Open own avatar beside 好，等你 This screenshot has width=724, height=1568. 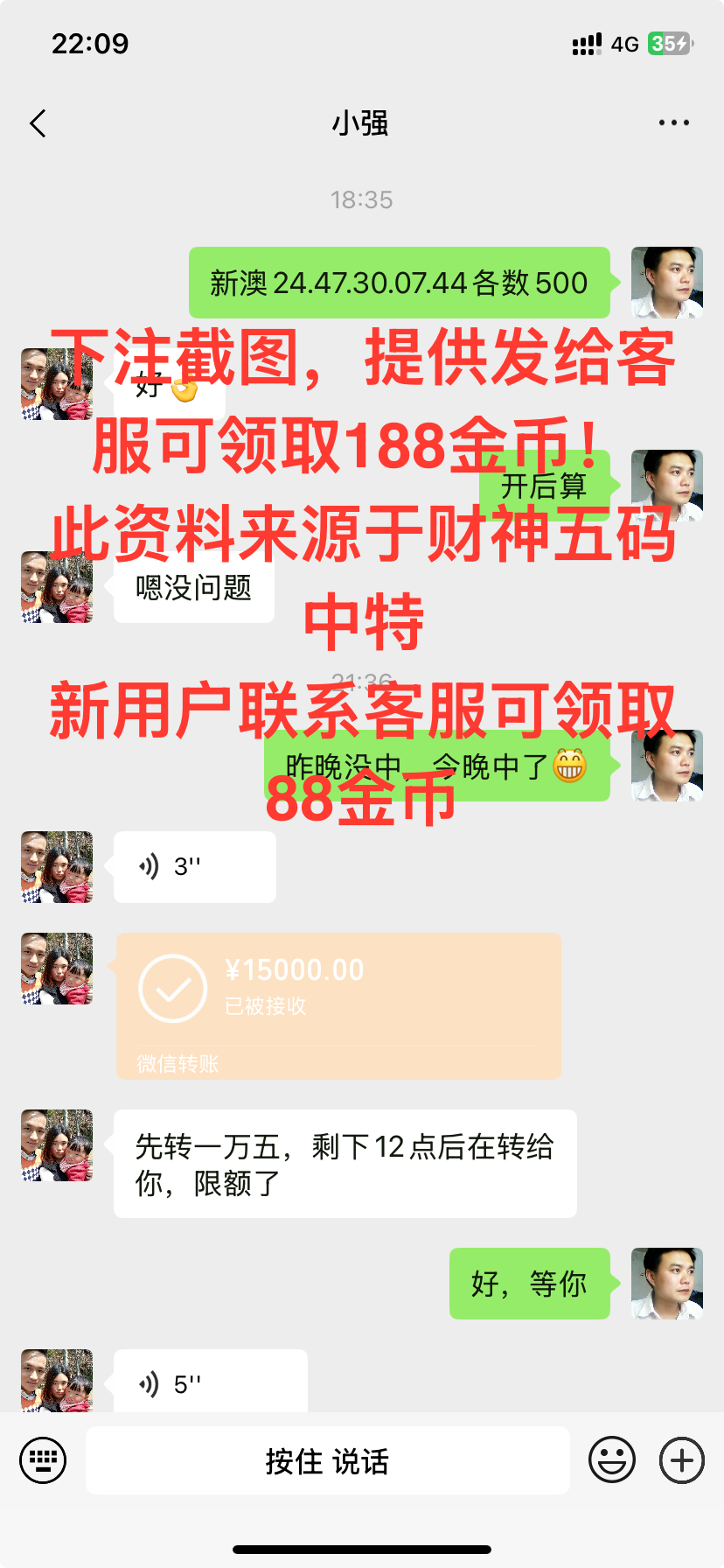pos(667,1284)
